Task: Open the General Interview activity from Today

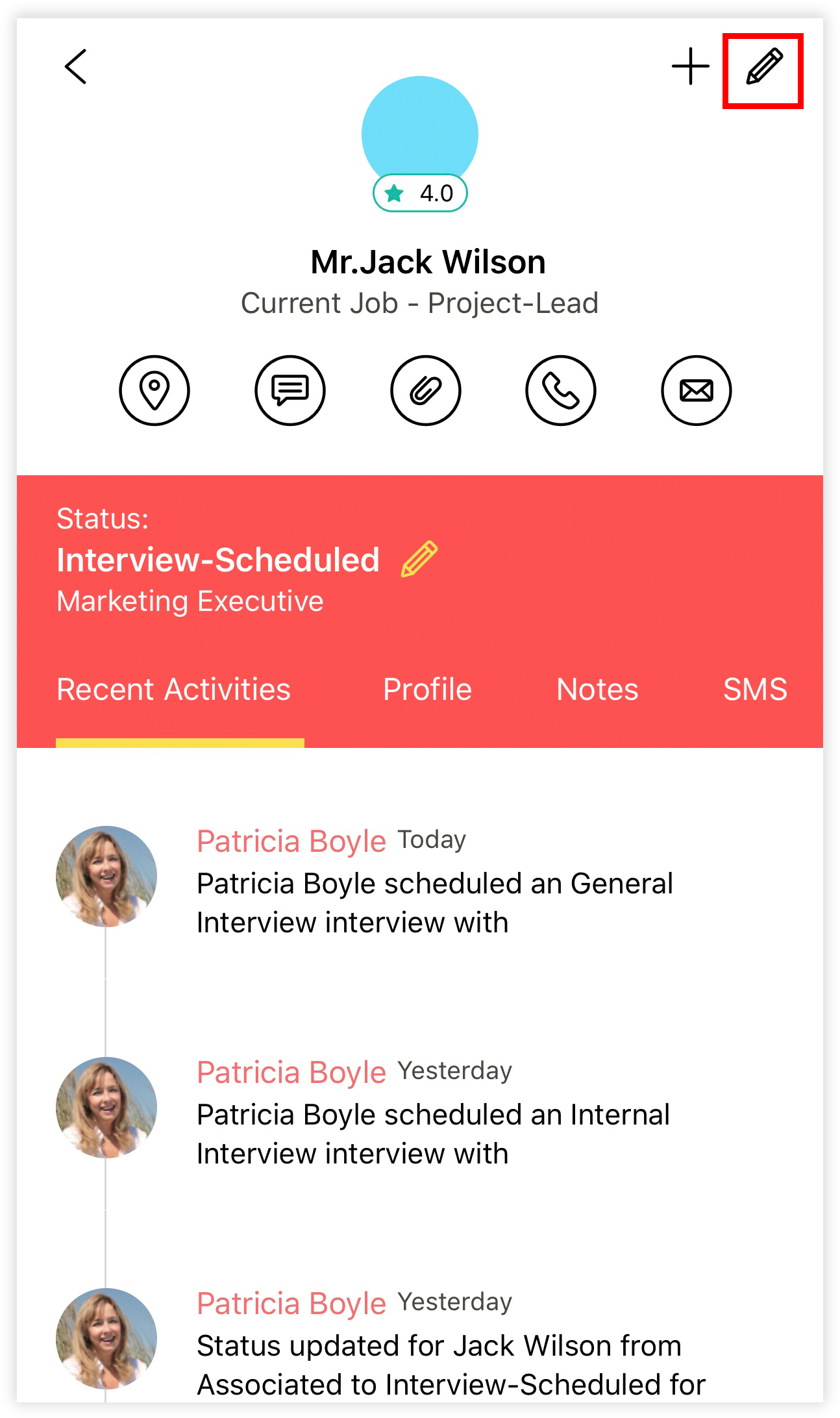Action: [434, 902]
